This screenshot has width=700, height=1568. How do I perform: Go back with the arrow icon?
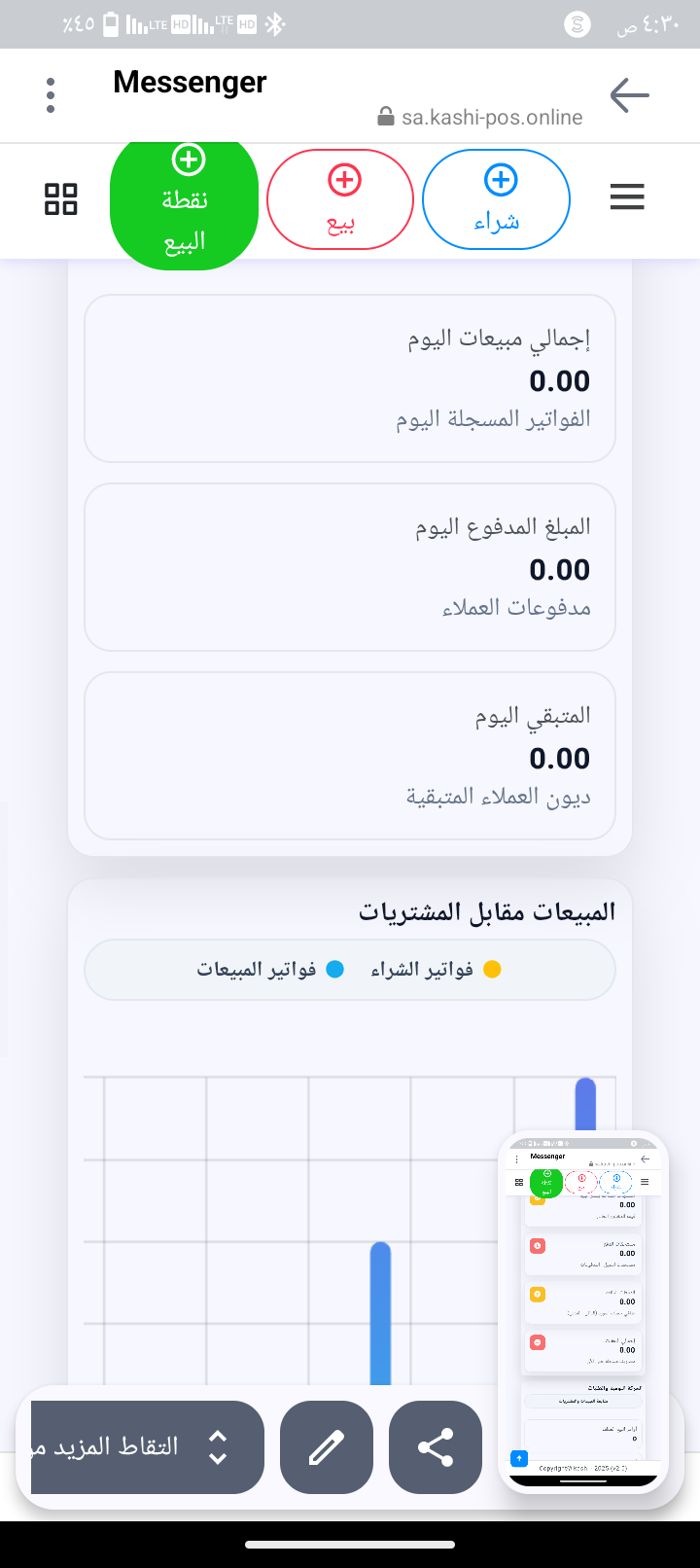click(x=629, y=95)
